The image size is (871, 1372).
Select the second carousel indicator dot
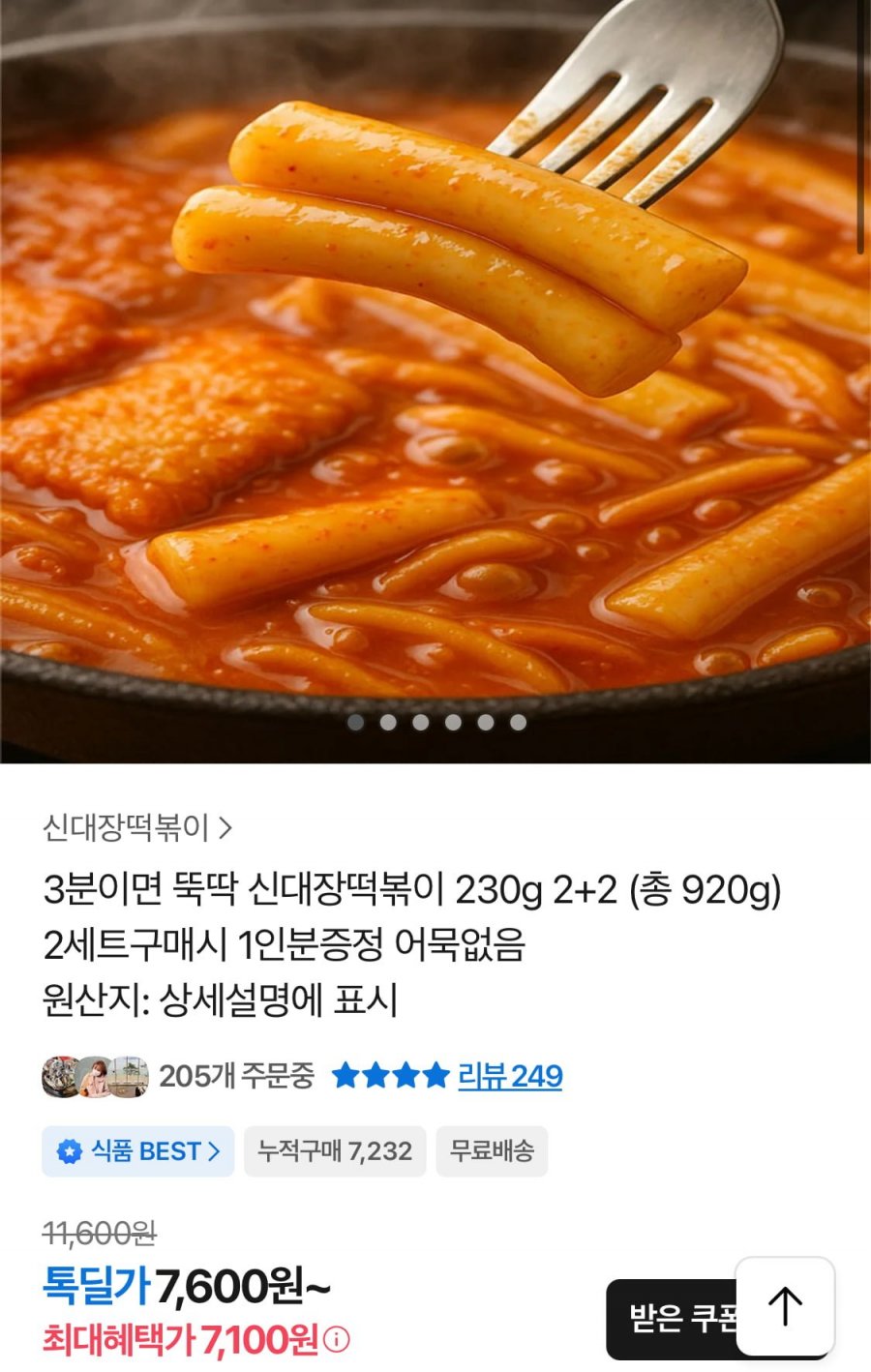(x=388, y=722)
